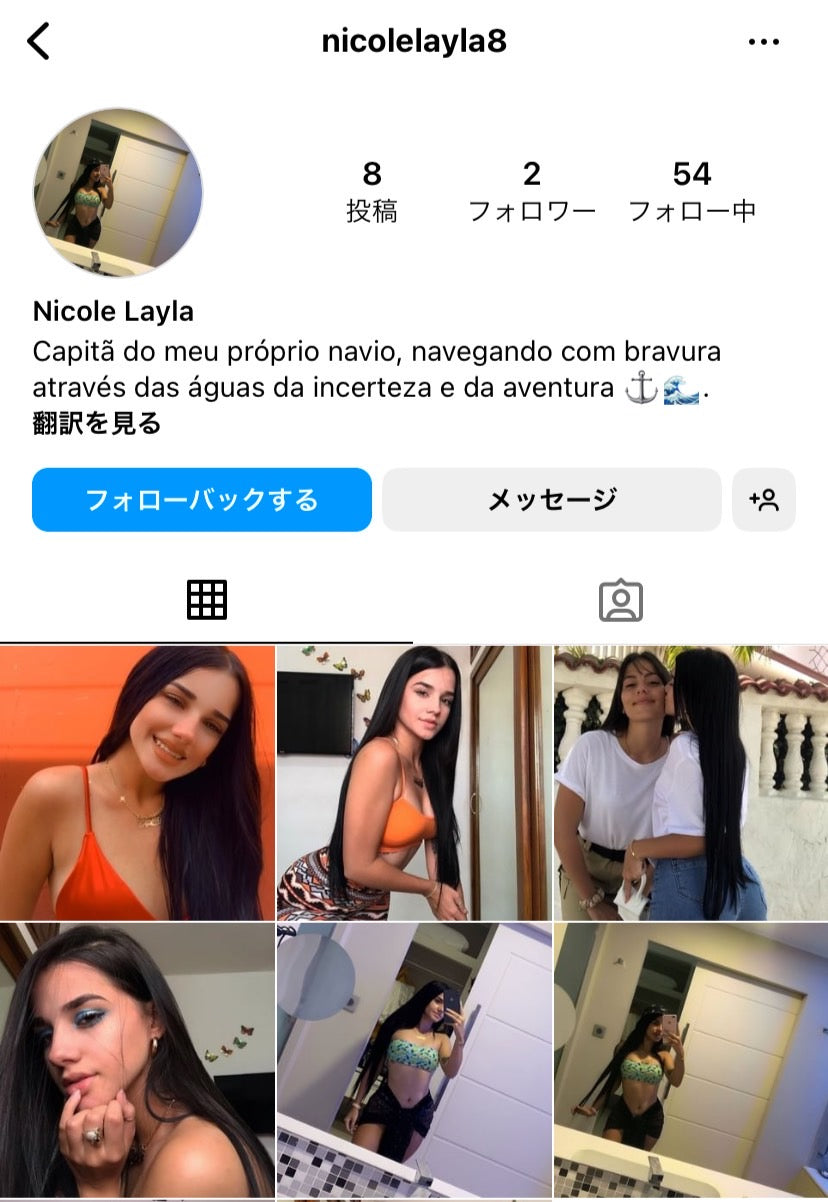Open メッセージ to message this user

[x=551, y=499]
